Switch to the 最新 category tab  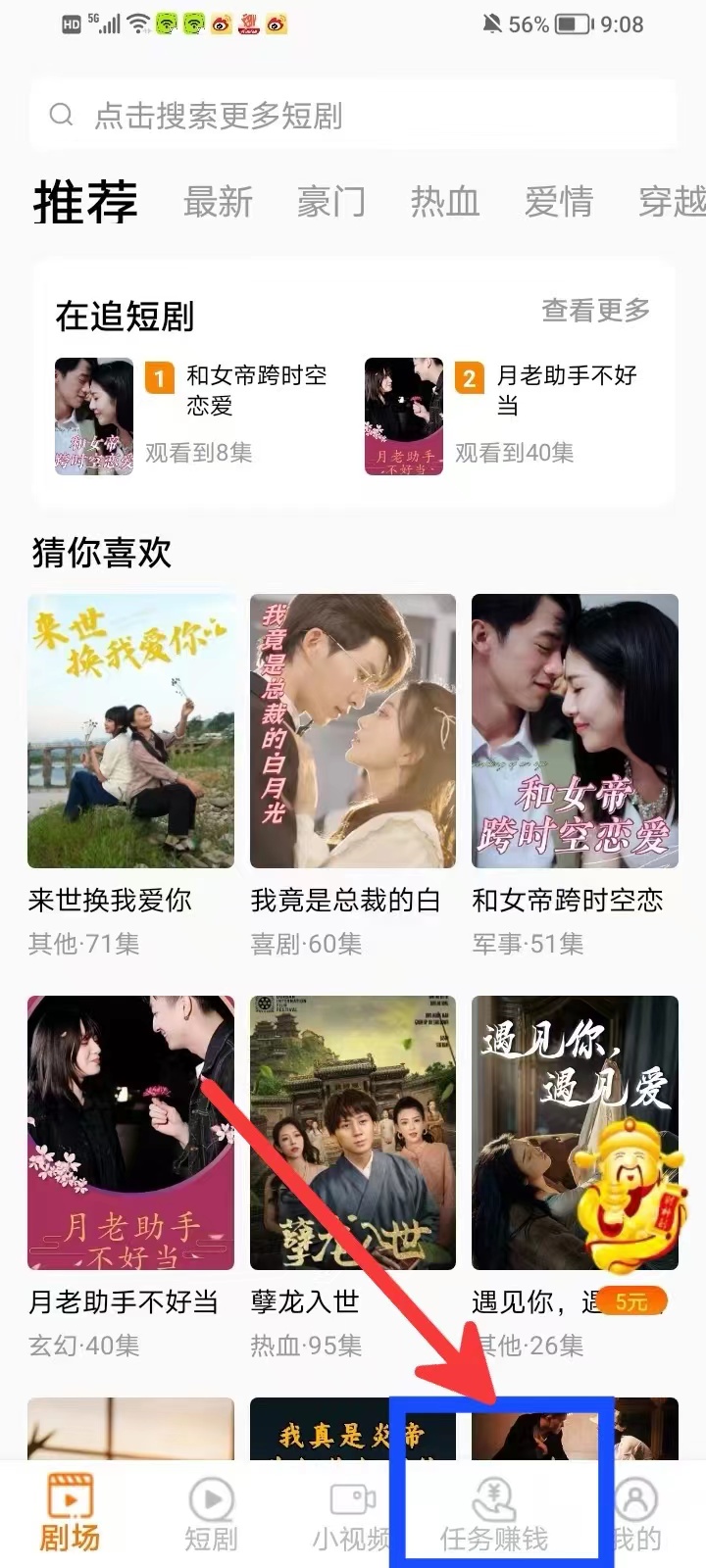point(218,202)
